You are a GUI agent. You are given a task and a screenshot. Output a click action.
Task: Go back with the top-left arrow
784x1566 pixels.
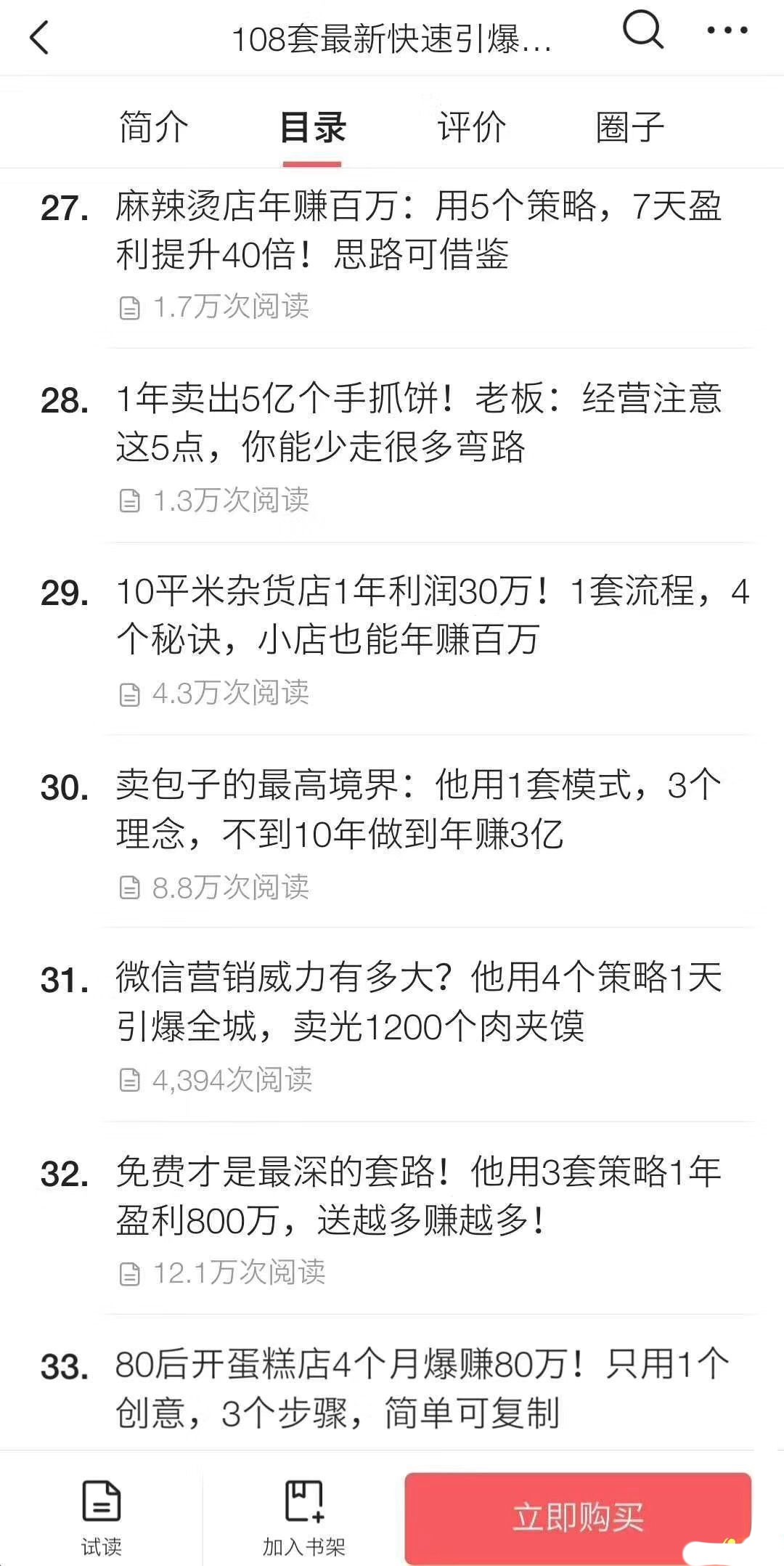(x=39, y=37)
